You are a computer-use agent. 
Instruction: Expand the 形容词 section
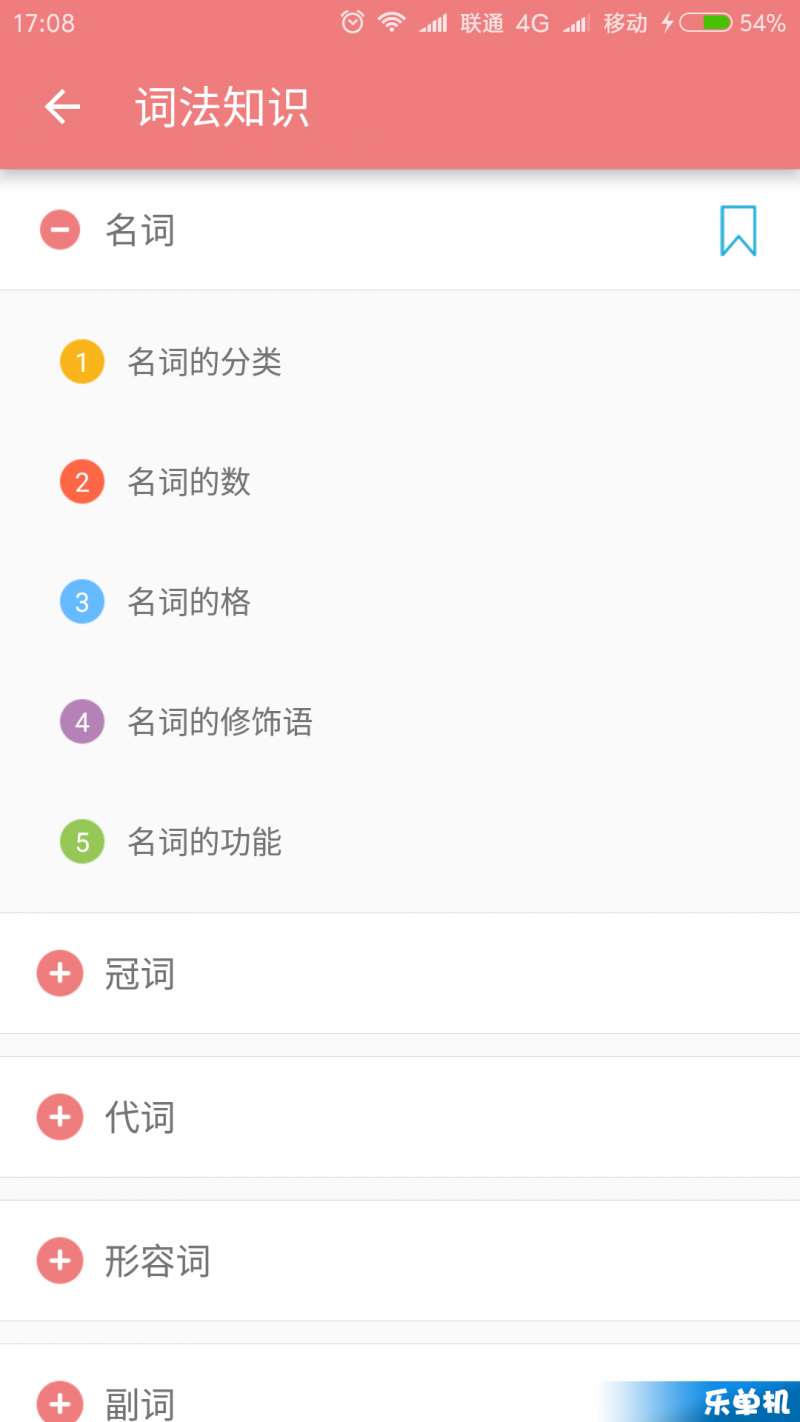click(x=400, y=1261)
